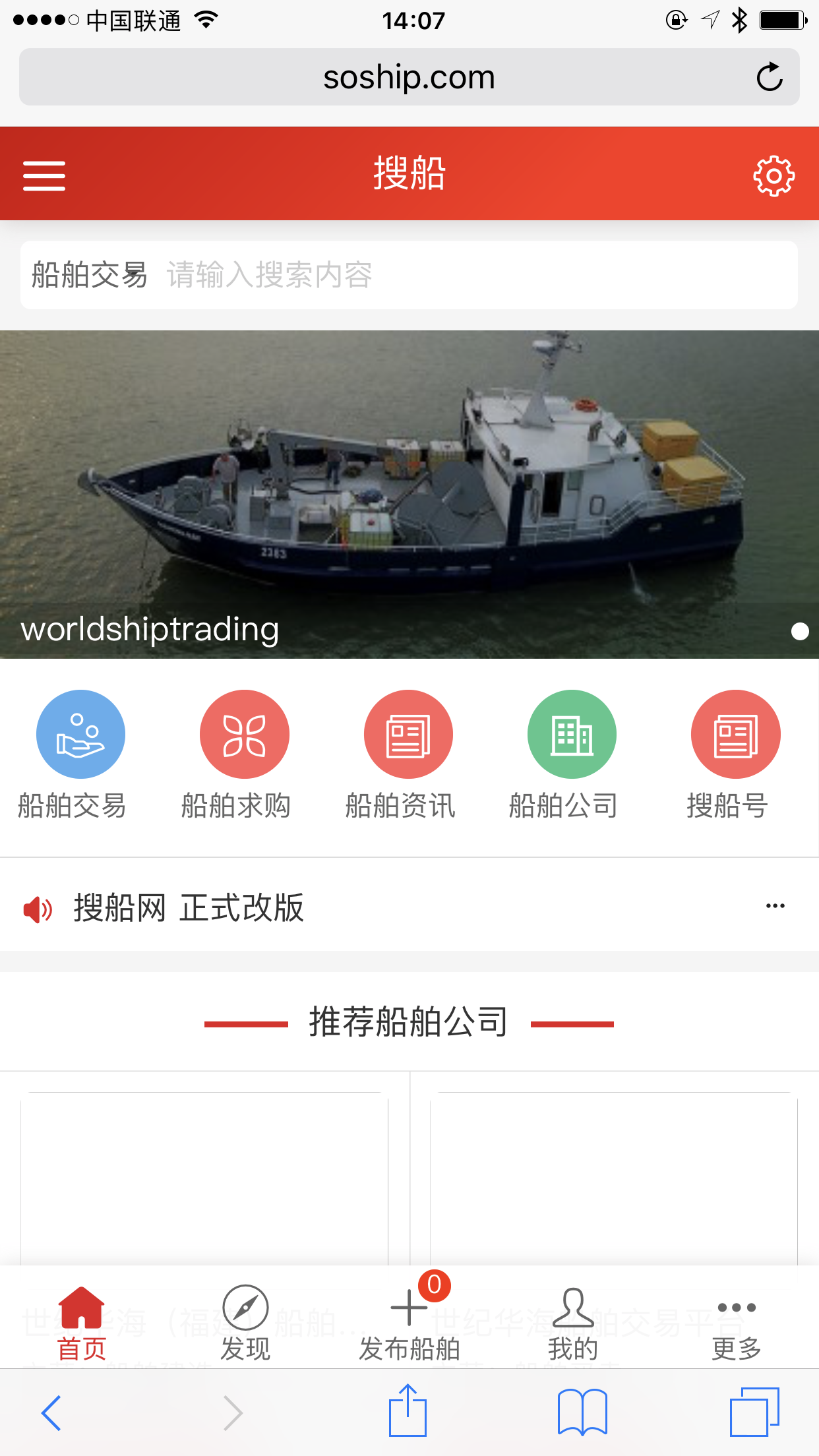
Task: Select the carousel dot indicator
Action: point(801,631)
